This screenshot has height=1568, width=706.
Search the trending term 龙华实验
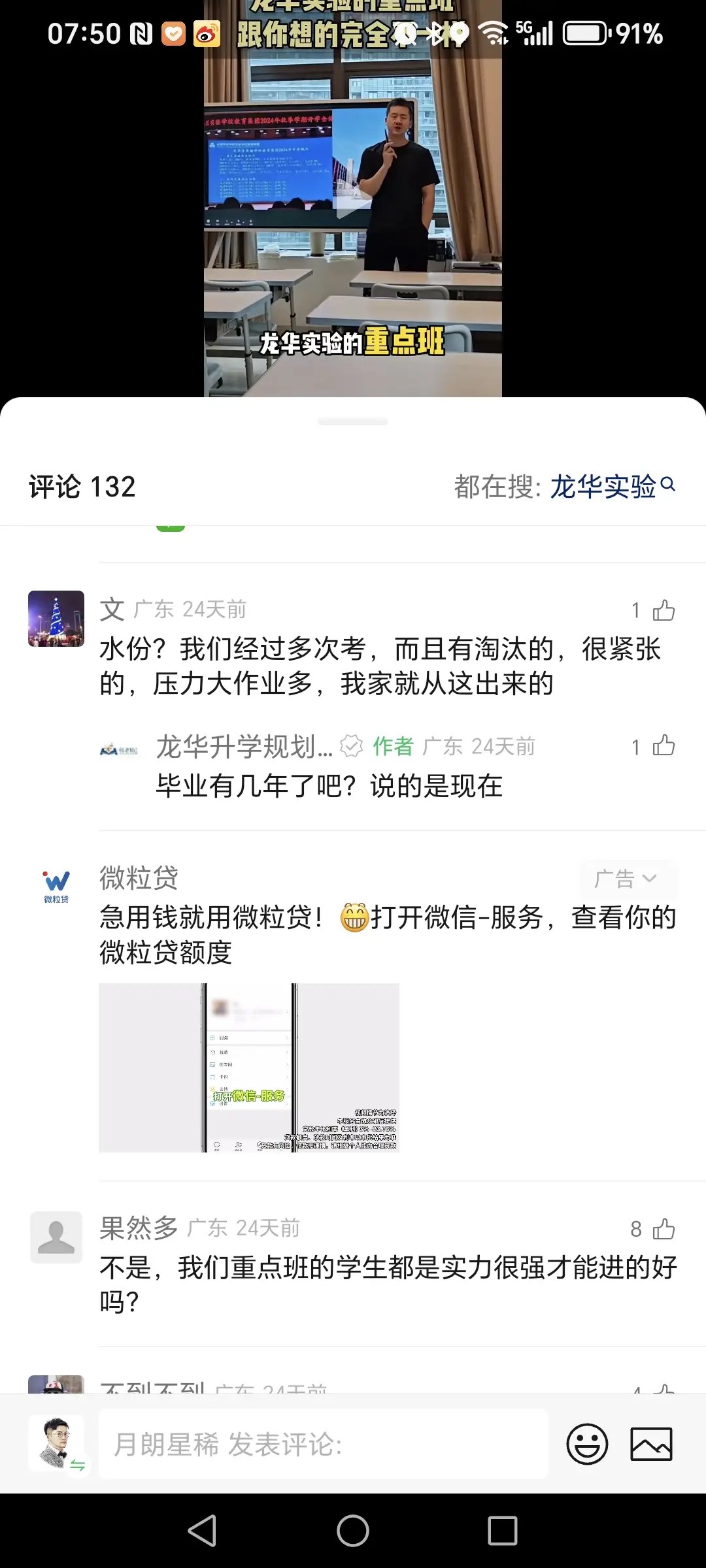pos(612,487)
